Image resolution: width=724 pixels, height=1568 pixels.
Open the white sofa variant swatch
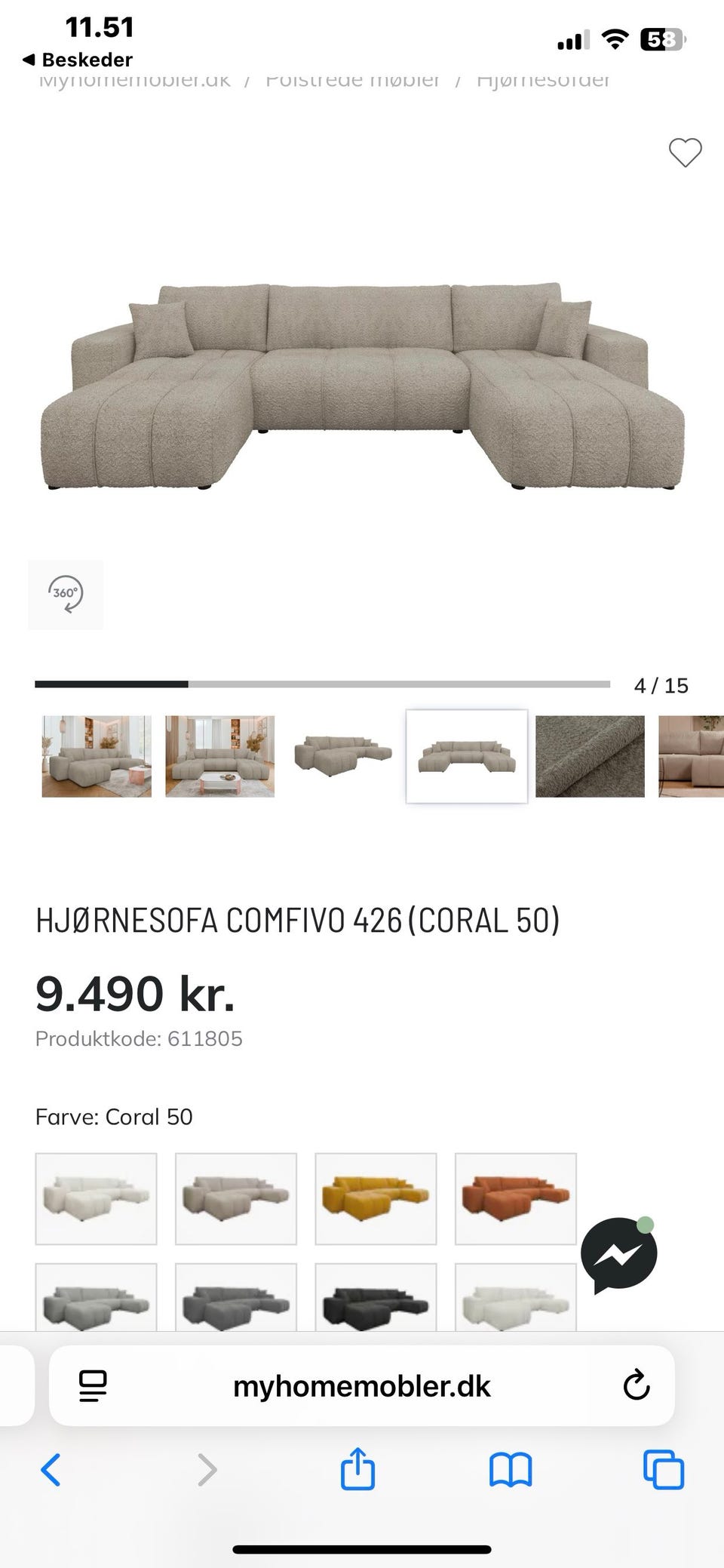click(96, 1199)
